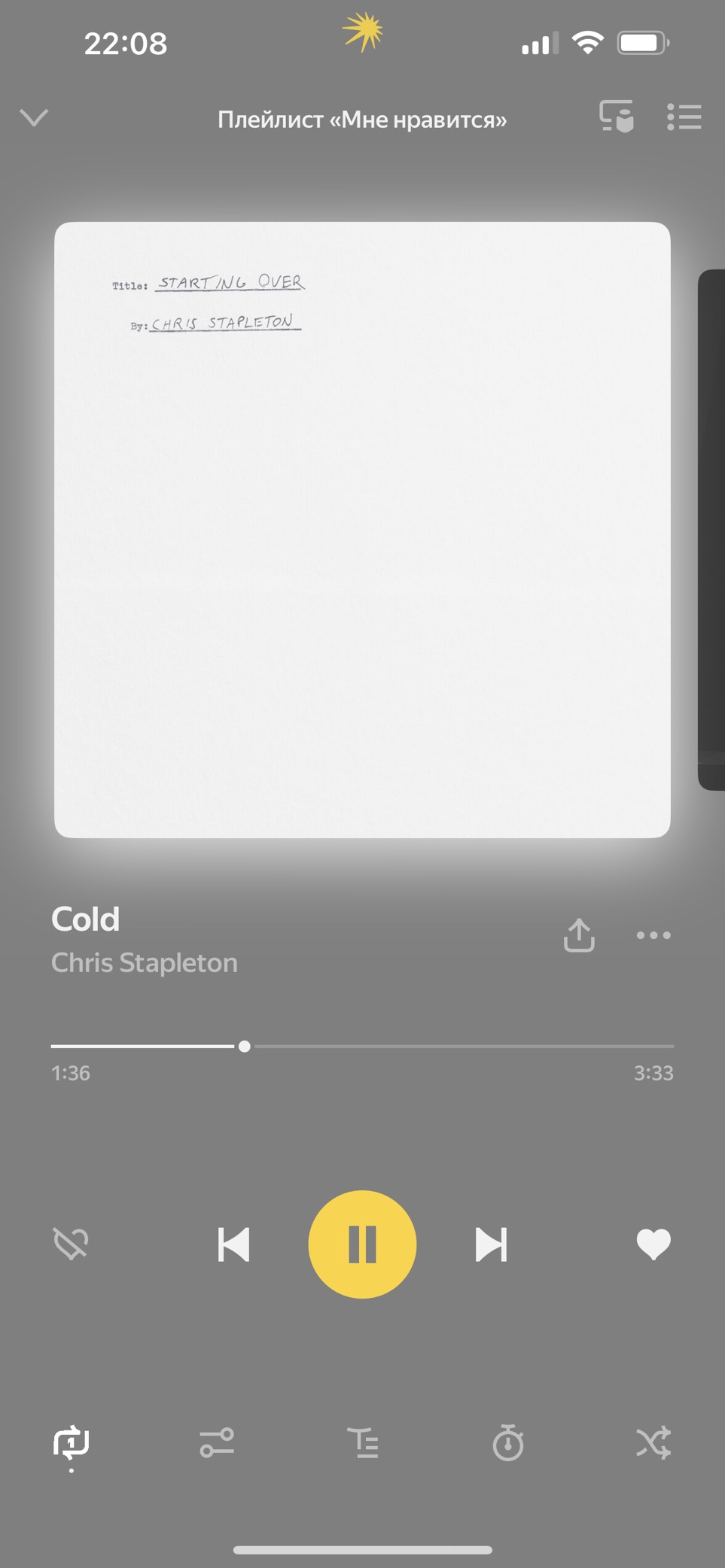The image size is (725, 1568).
Task: Open the playback settings sliders
Action: point(217,1442)
